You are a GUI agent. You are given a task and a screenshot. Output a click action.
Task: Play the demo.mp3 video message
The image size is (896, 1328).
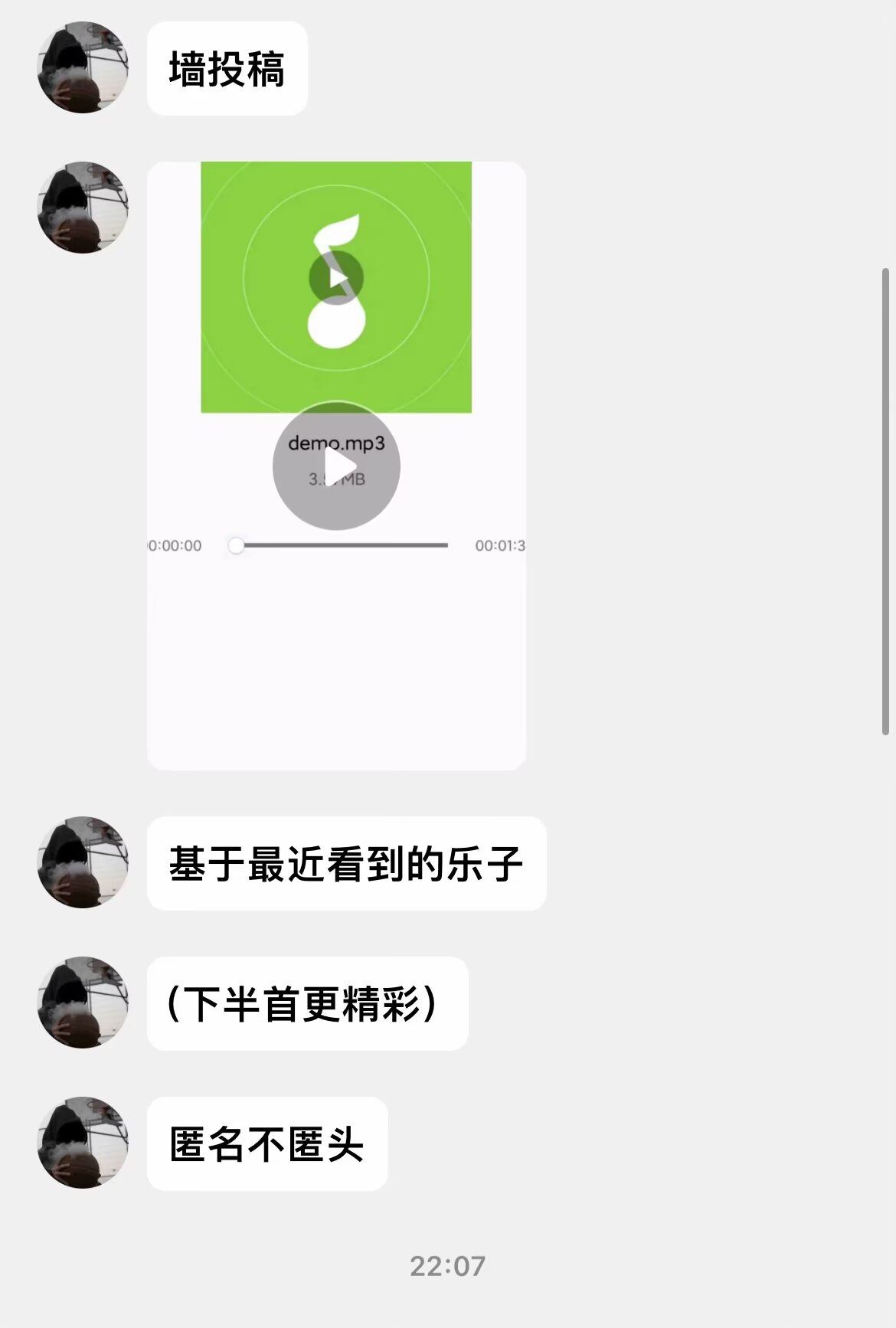click(x=336, y=466)
